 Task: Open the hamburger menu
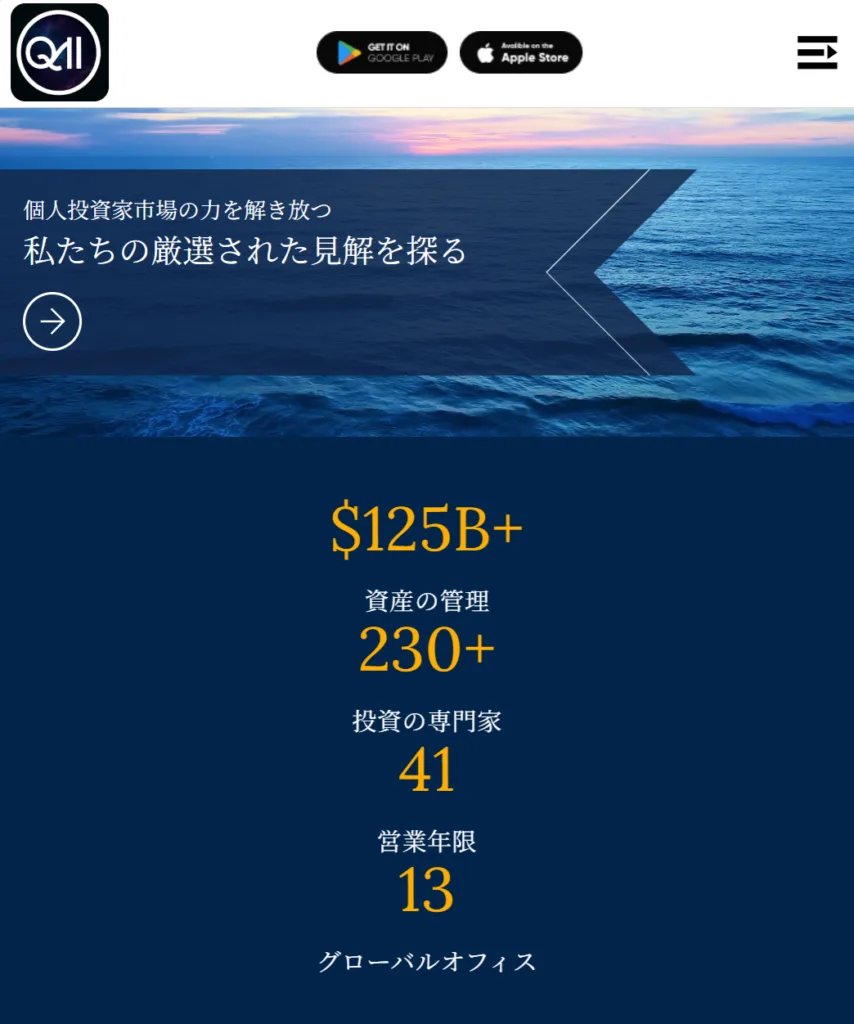click(x=817, y=53)
